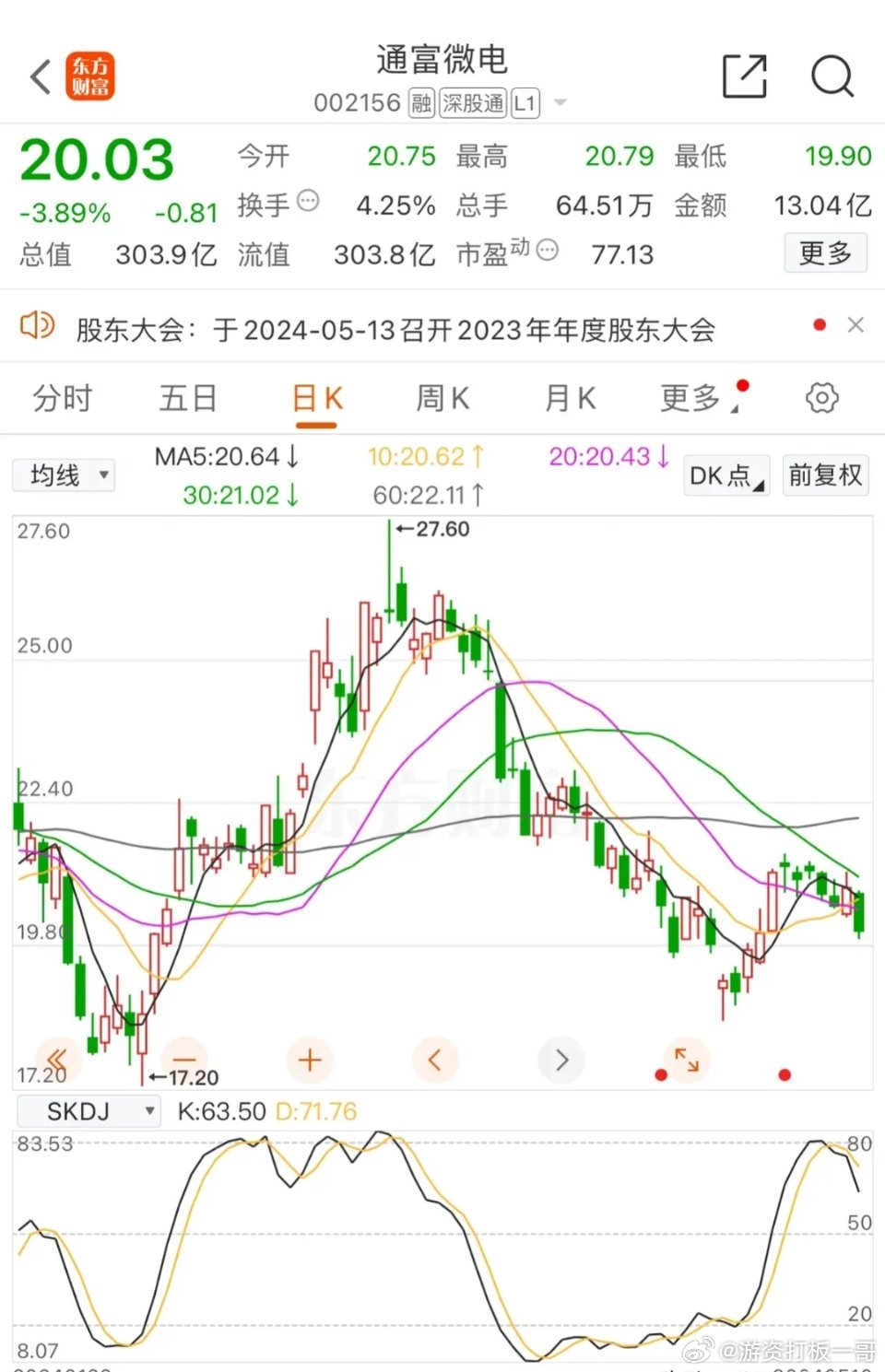
Task: Select the 周K chart tab
Action: point(442,398)
